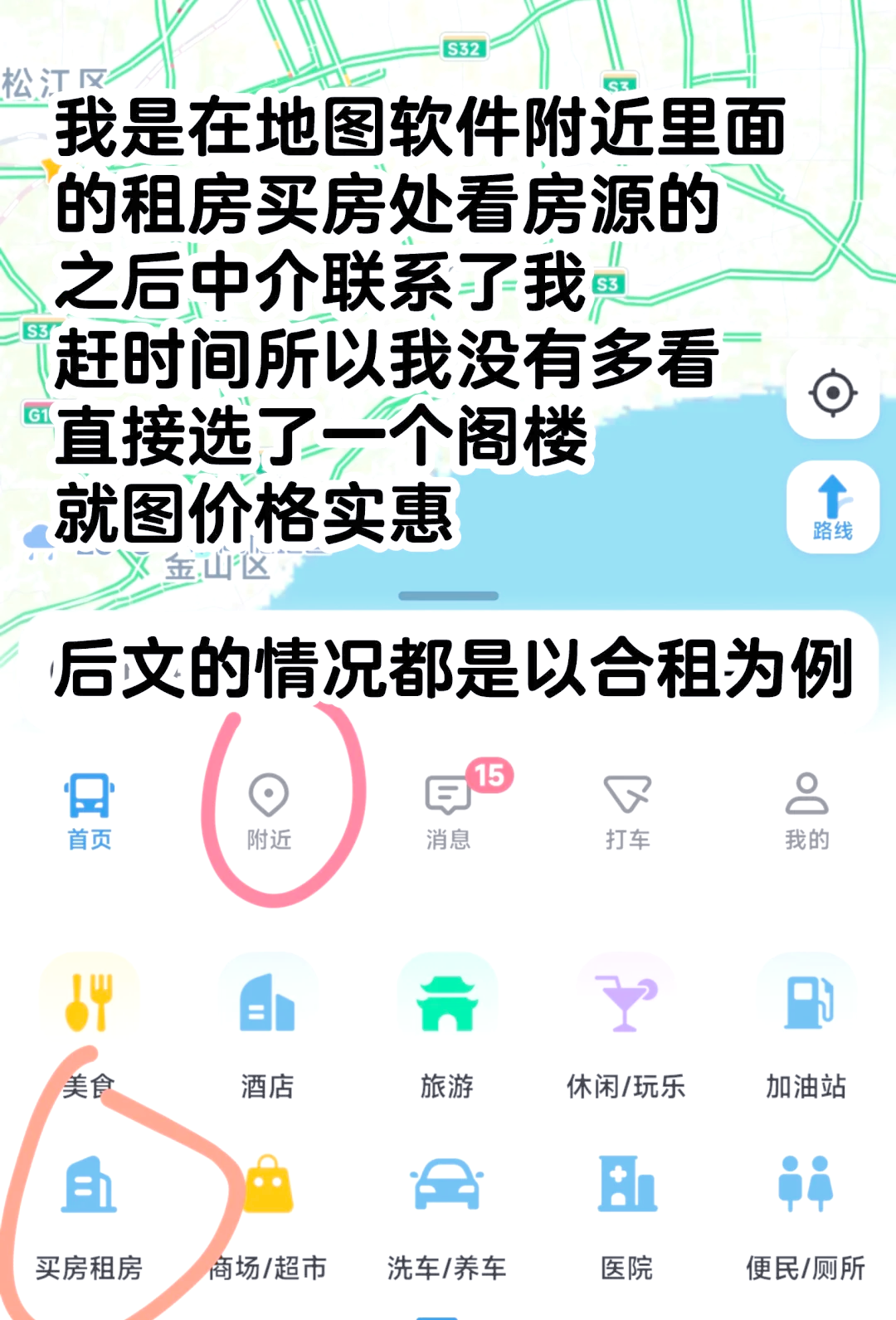Select the 打车 ride-hailing menu item
Viewport: 896px width, 1320px height.
pos(627,809)
